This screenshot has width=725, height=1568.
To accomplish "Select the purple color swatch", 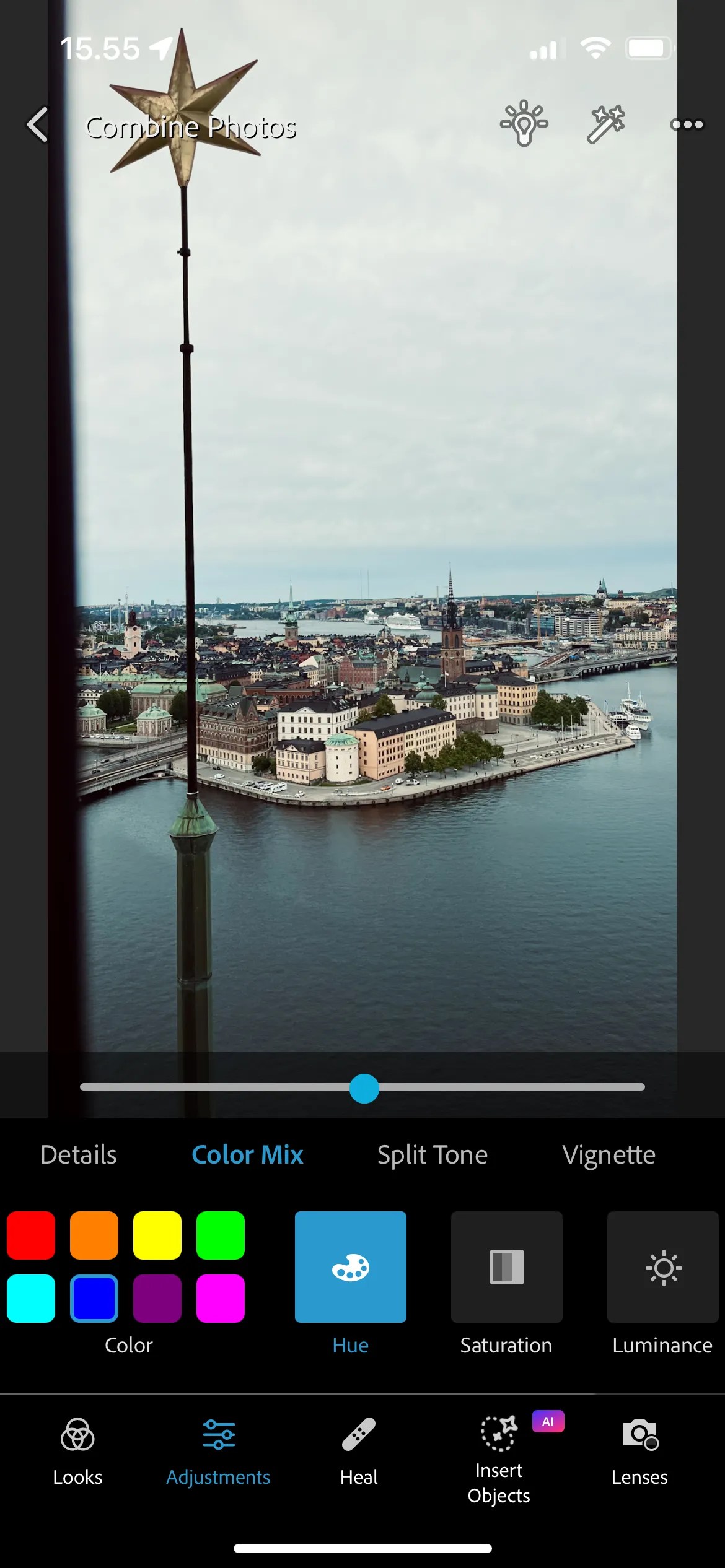I will (157, 1299).
